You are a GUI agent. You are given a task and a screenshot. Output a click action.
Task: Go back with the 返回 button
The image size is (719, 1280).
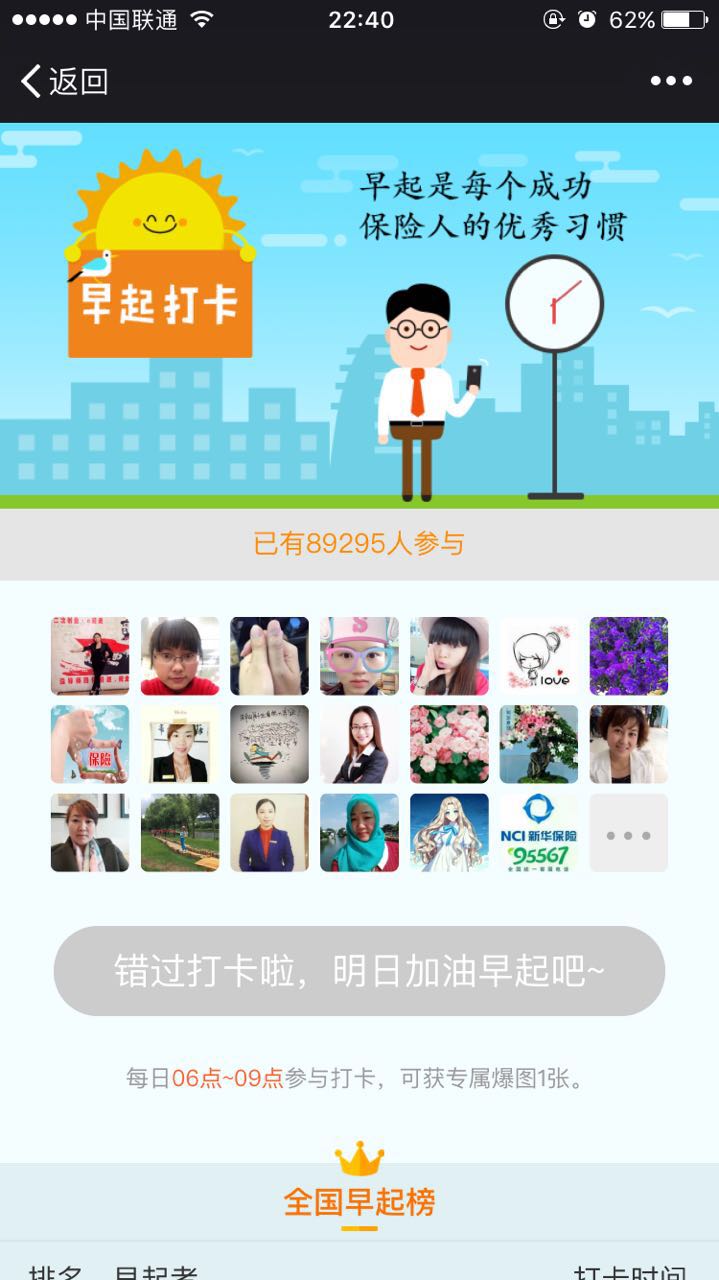coord(65,81)
